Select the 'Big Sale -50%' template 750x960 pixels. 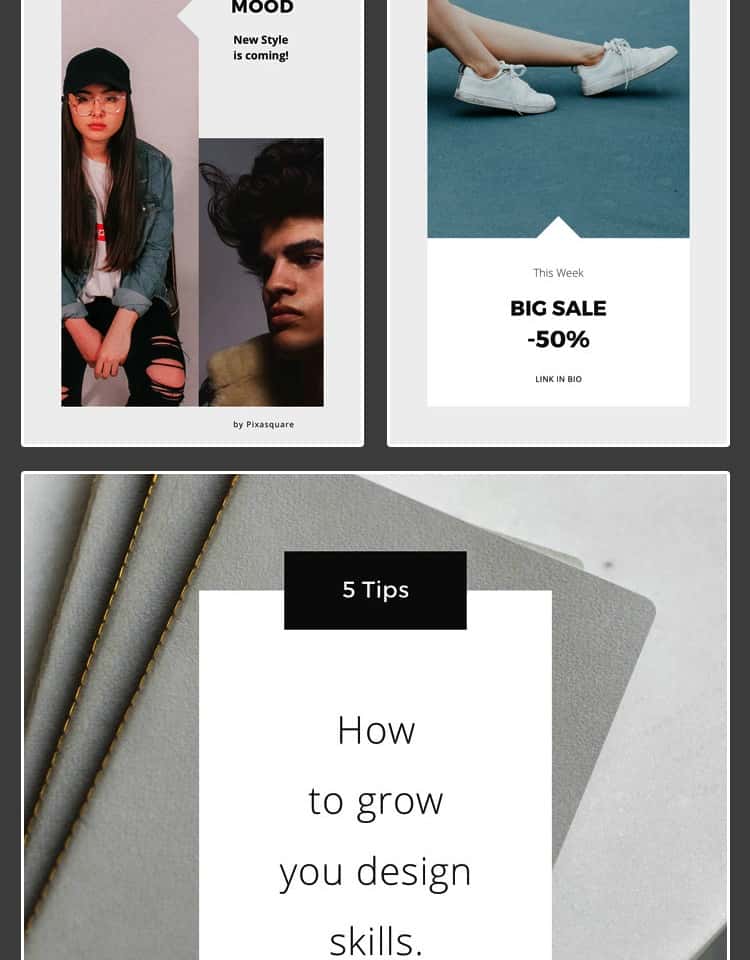pos(558,220)
